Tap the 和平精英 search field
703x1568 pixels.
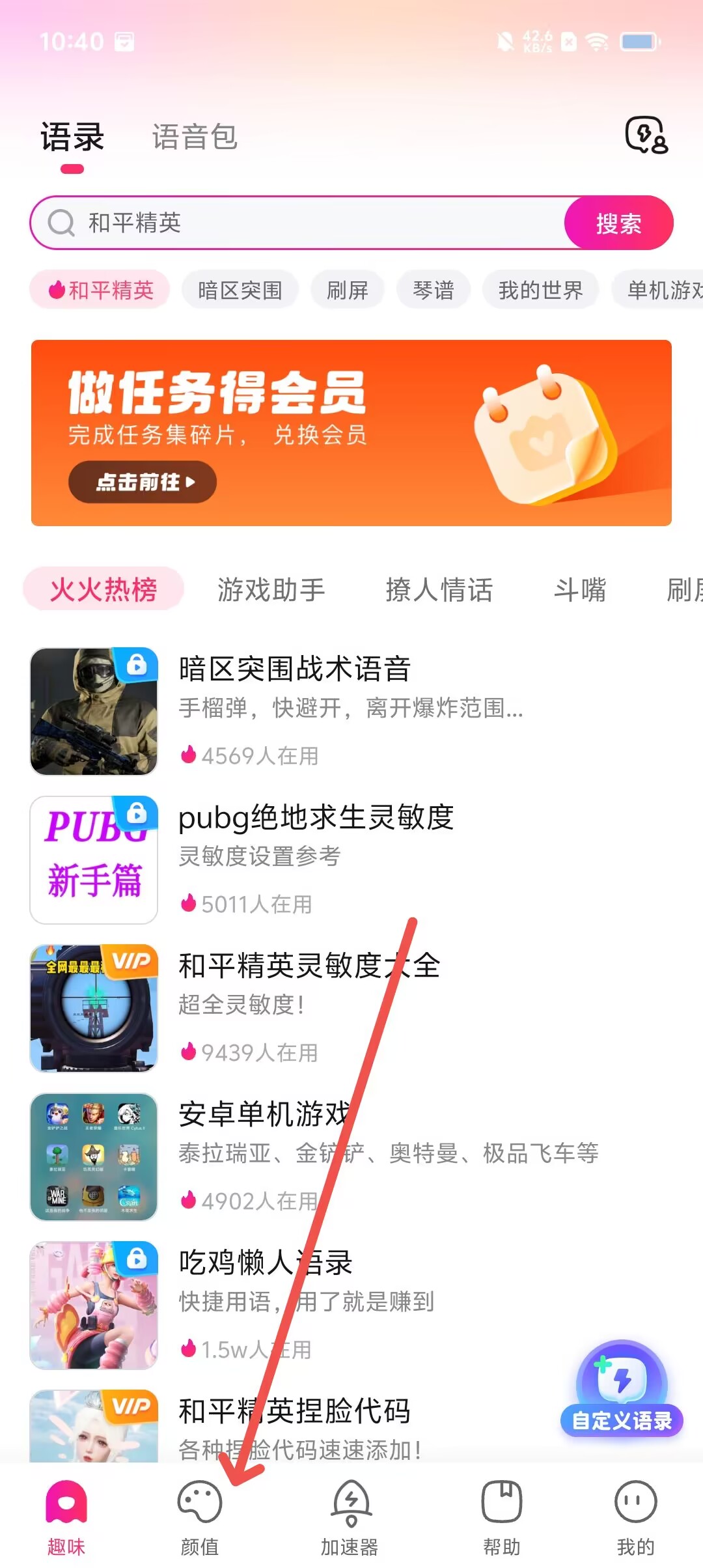coord(297,223)
